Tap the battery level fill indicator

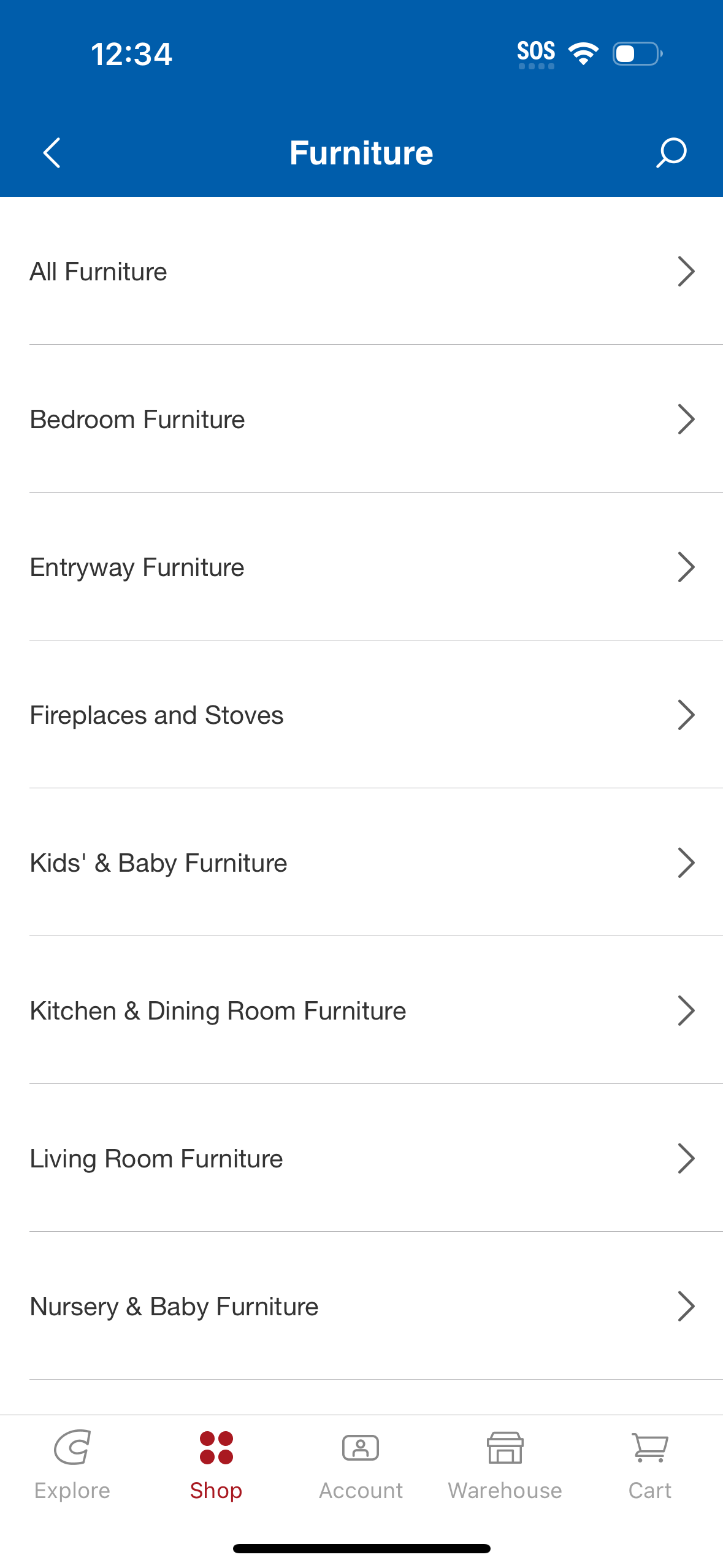click(625, 54)
